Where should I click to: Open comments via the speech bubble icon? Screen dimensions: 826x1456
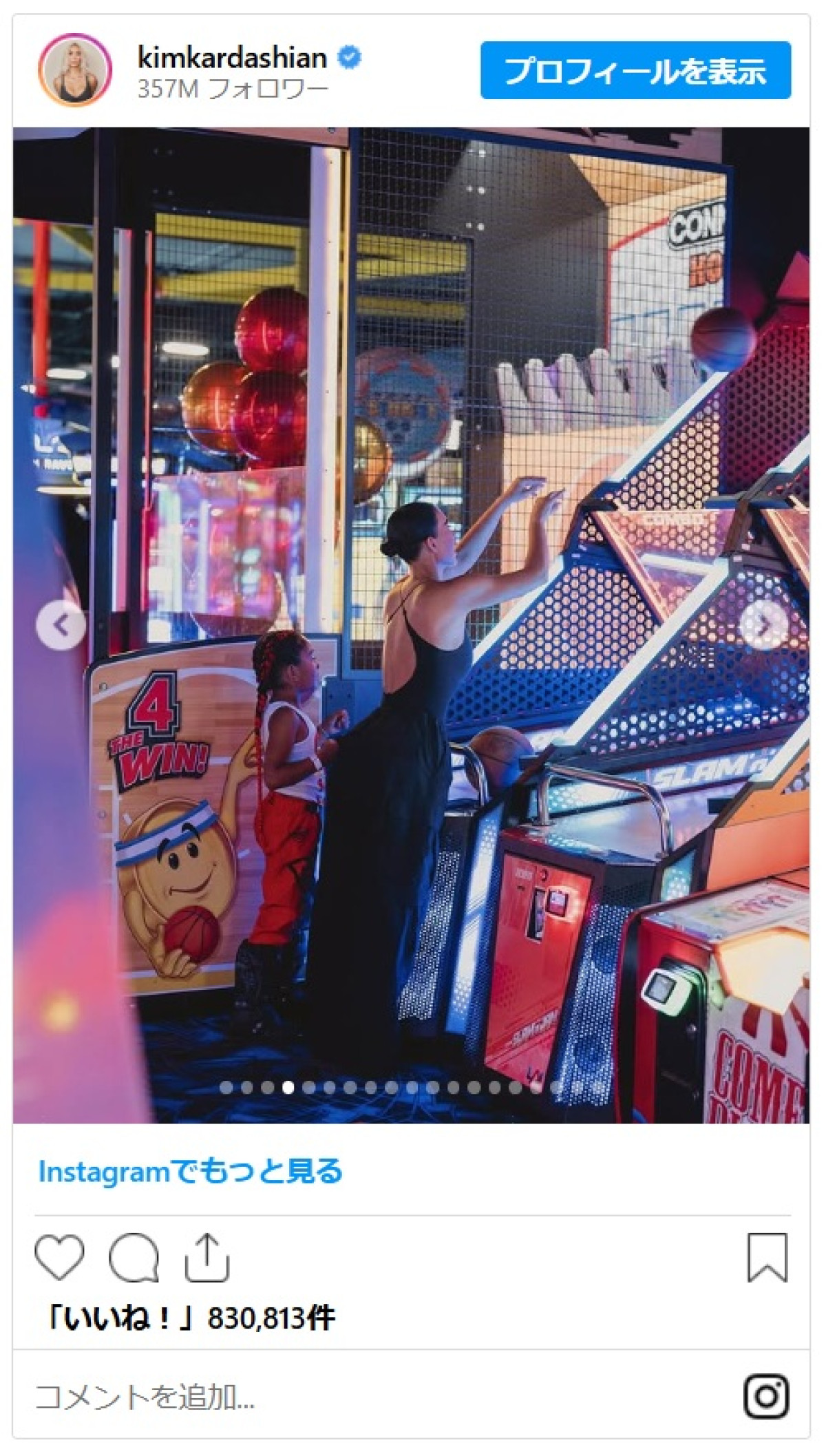click(x=134, y=1257)
